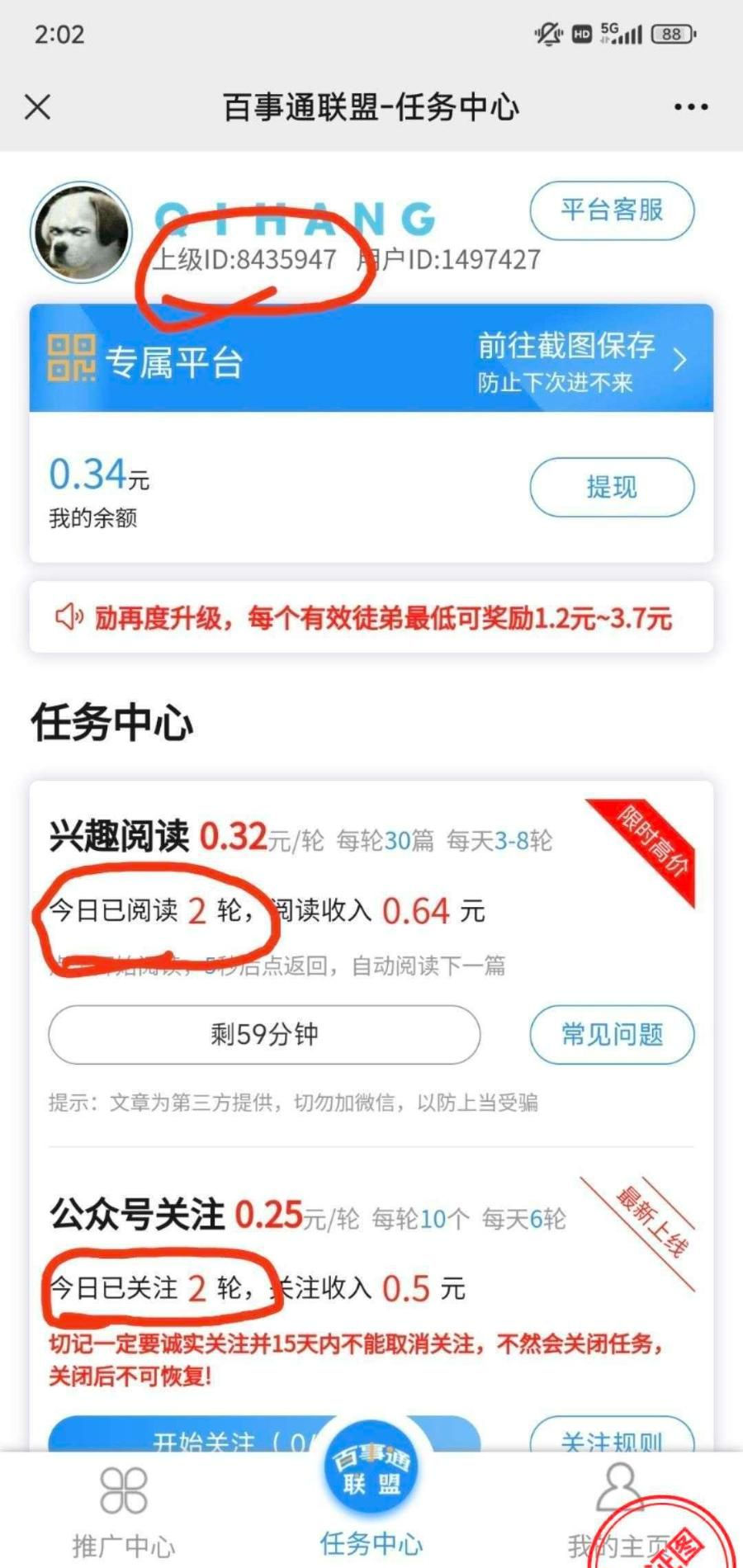Open the user profile avatar
The width and height of the screenshot is (743, 1568).
pyautogui.click(x=81, y=232)
